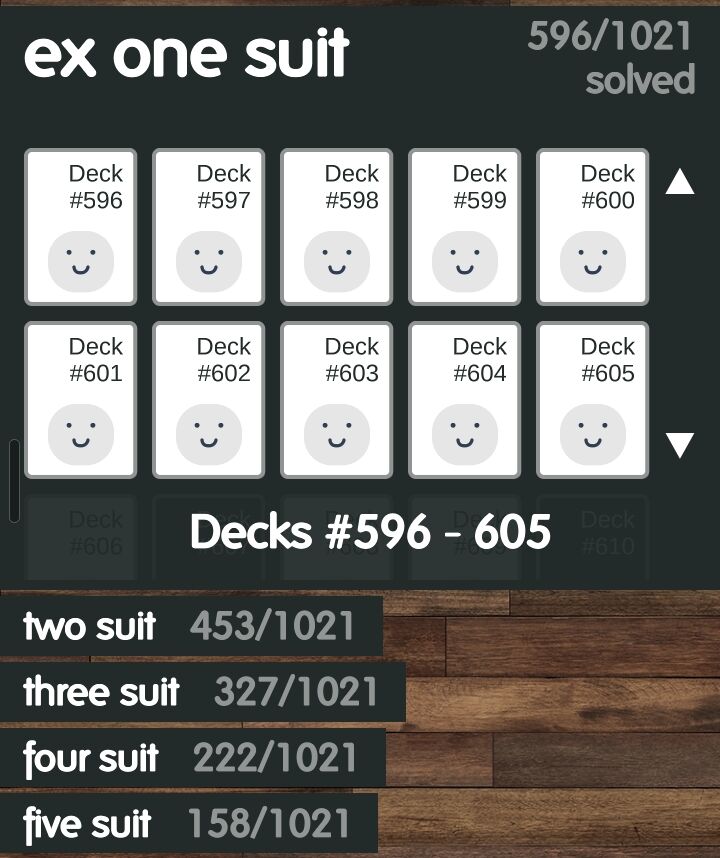Tap the down arrow to show next decks

pyautogui.click(x=680, y=445)
